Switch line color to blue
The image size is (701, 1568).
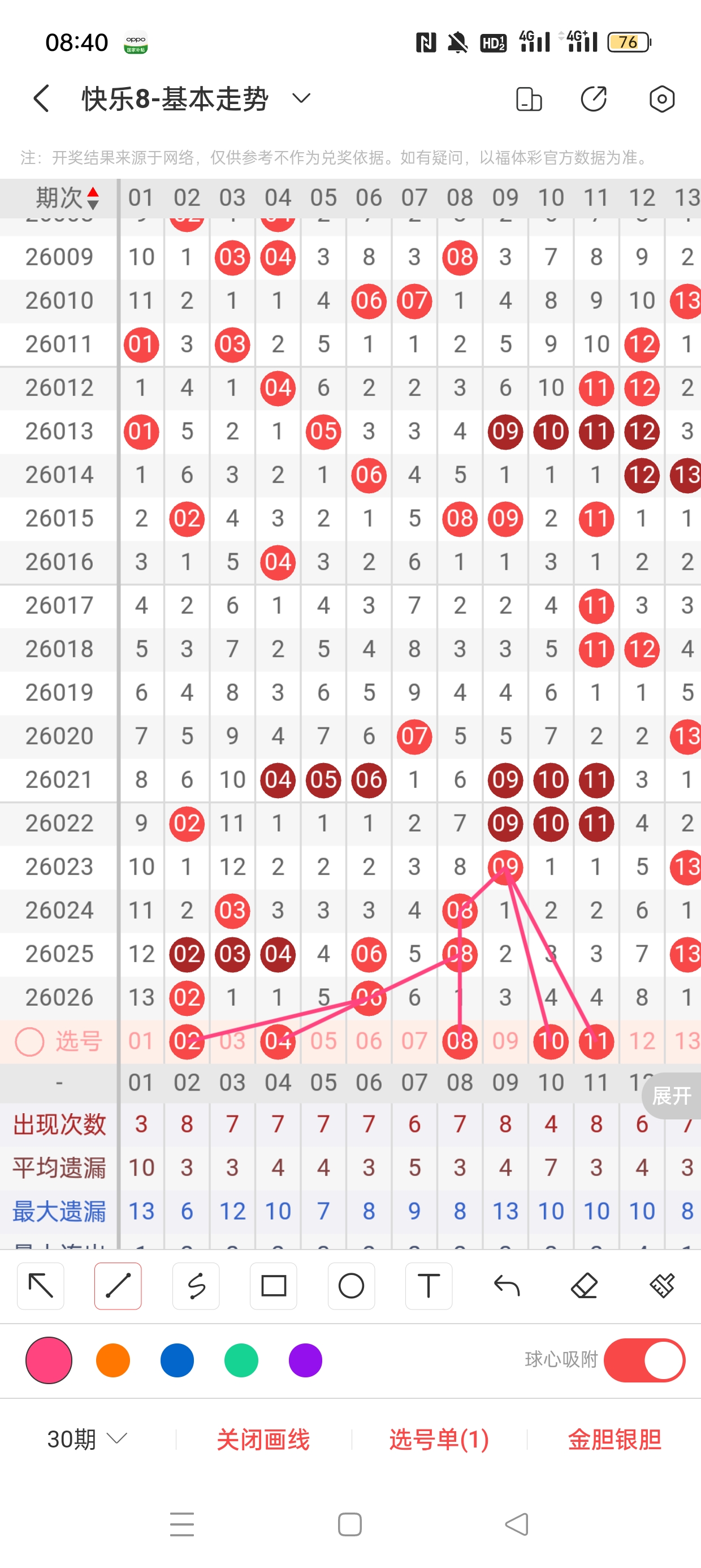[177, 1360]
